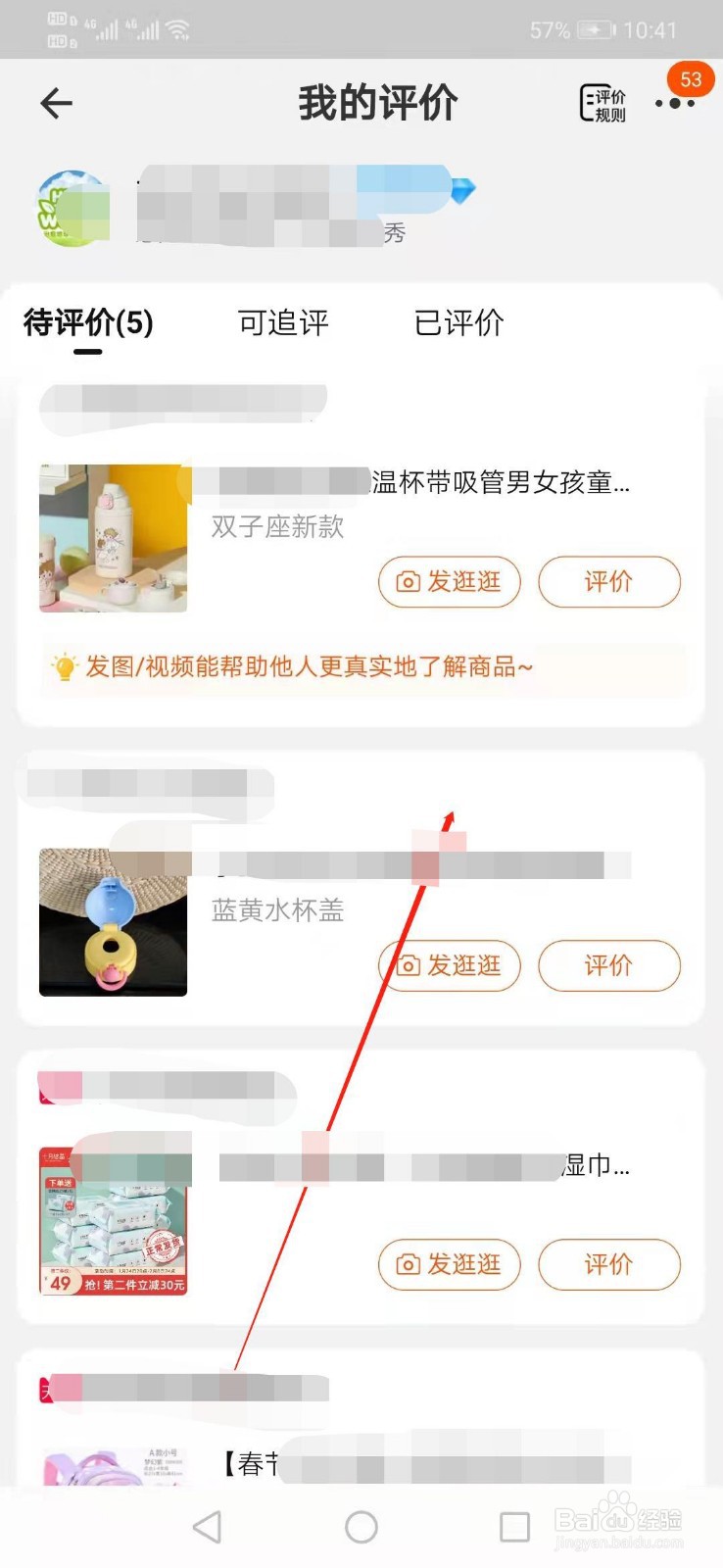
Task: Open recent apps with the square navigation button
Action: click(x=513, y=1526)
